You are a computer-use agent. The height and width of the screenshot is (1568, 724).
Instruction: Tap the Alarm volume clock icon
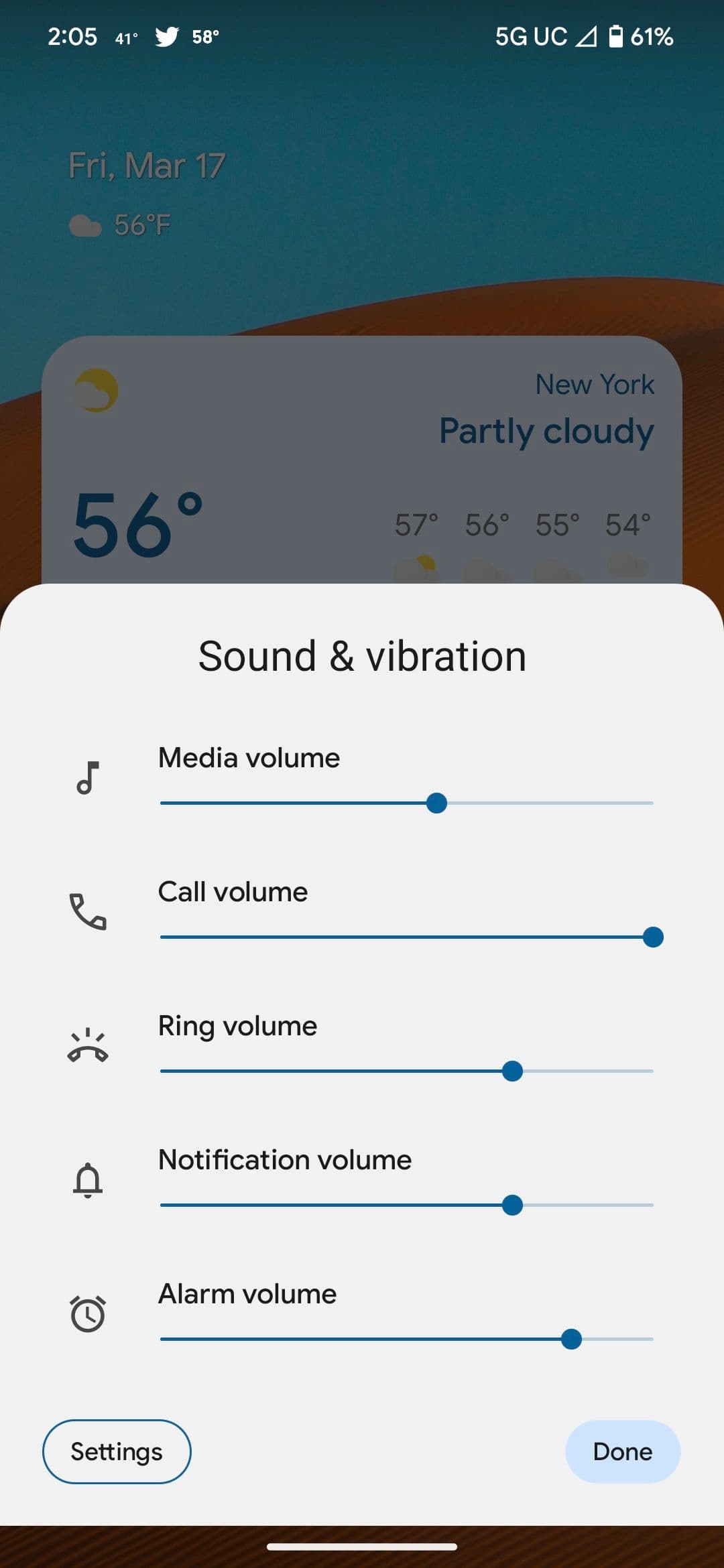88,1313
